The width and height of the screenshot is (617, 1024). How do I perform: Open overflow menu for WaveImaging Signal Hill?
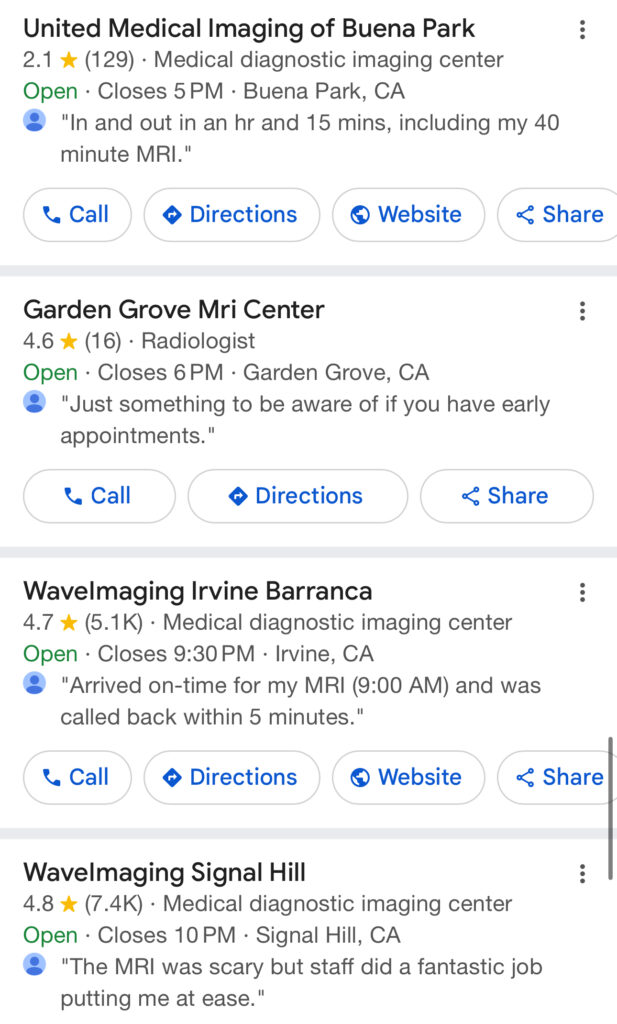click(582, 874)
